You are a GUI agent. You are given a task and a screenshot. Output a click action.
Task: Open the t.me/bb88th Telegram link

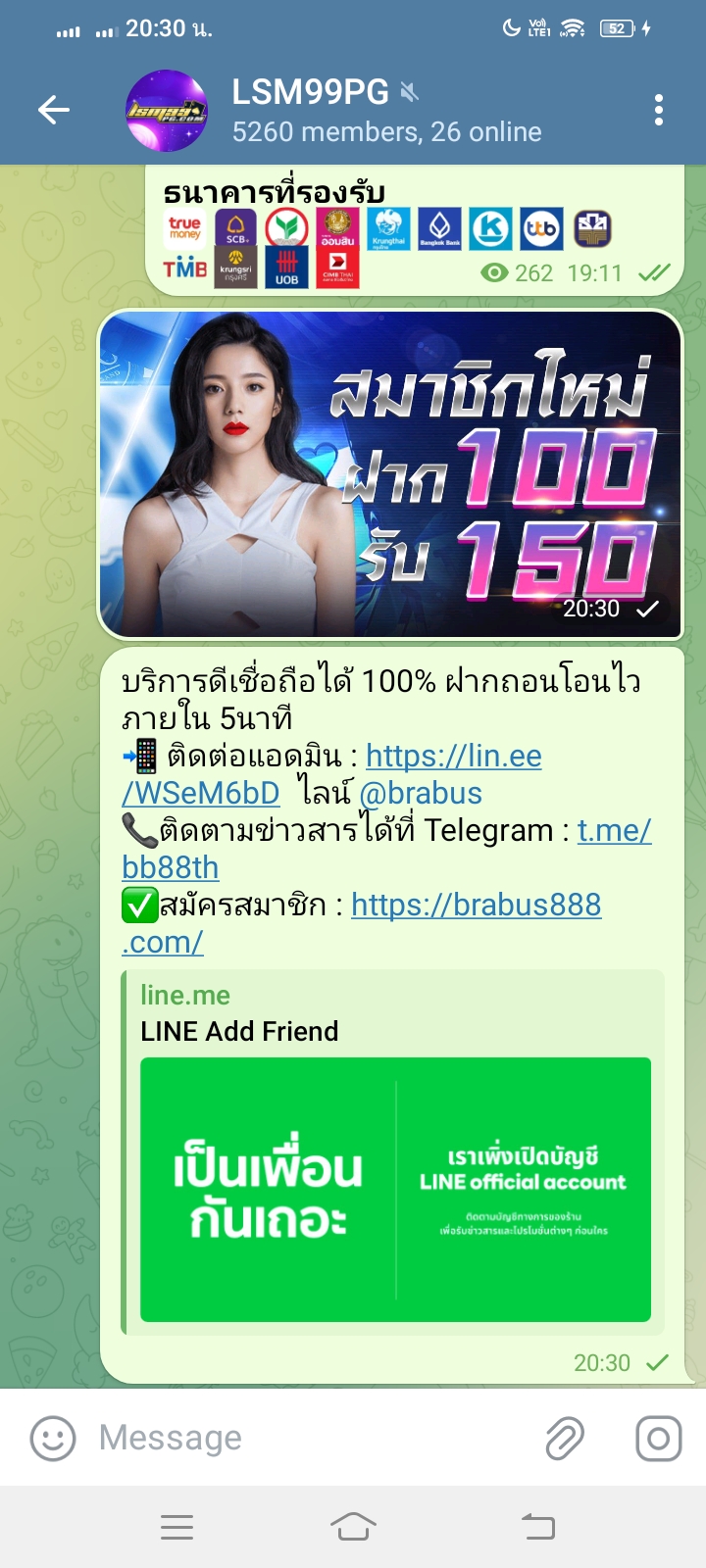click(614, 830)
